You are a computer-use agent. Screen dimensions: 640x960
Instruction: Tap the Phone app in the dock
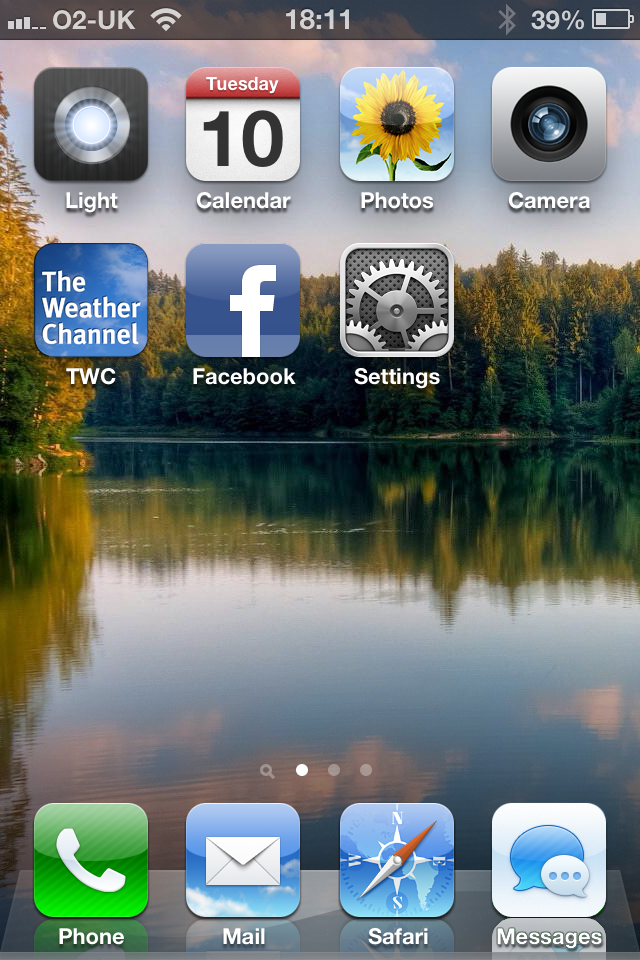(91, 860)
